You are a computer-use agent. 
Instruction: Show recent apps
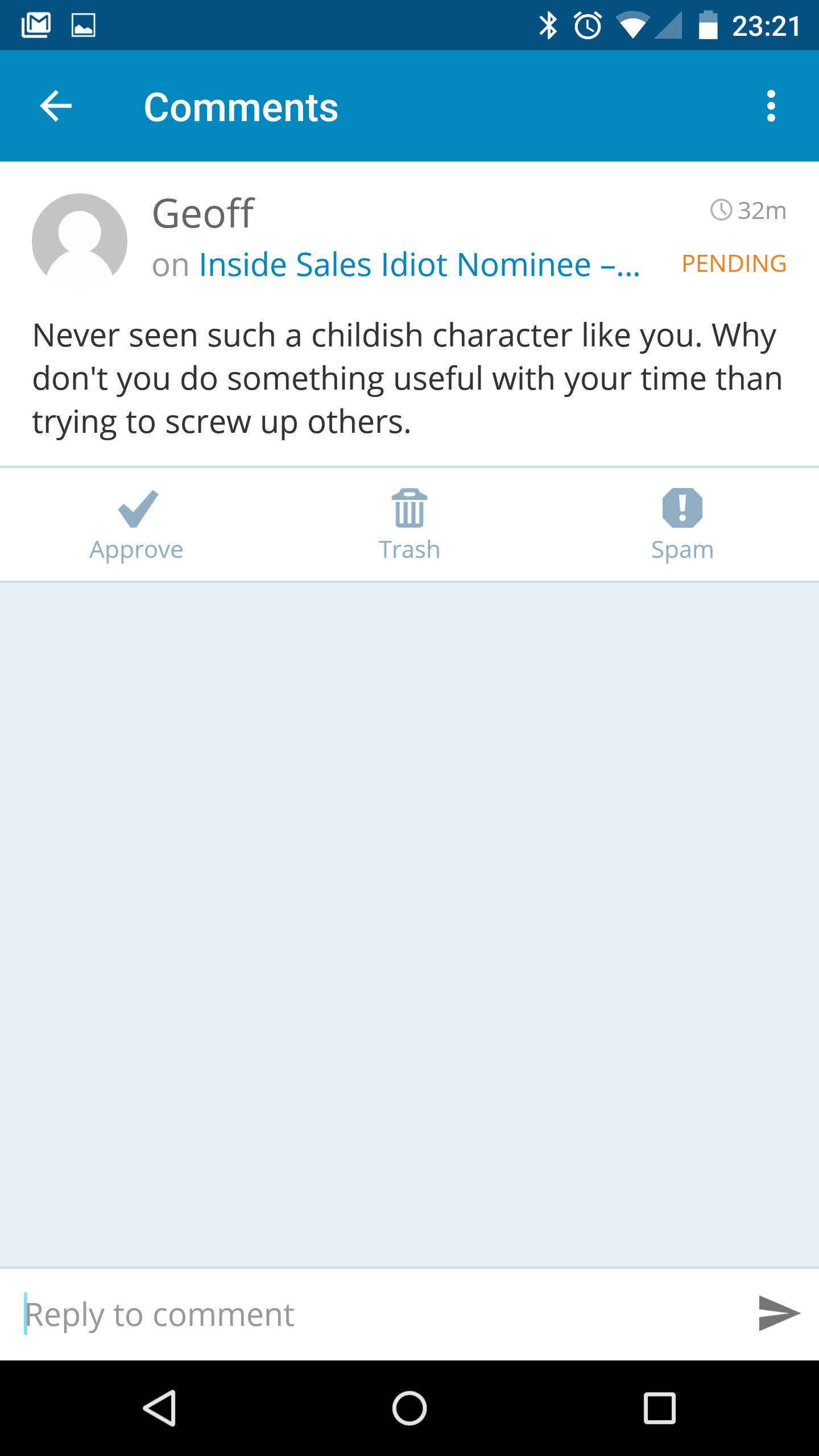coord(659,1408)
